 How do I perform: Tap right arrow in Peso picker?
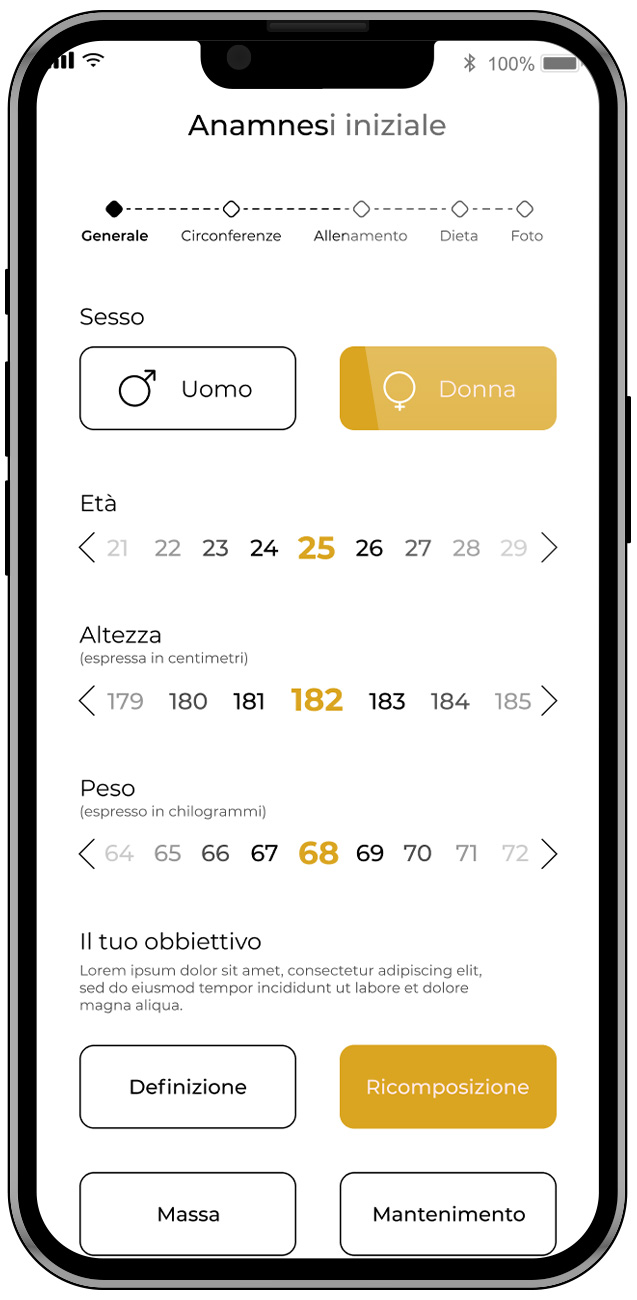548,854
